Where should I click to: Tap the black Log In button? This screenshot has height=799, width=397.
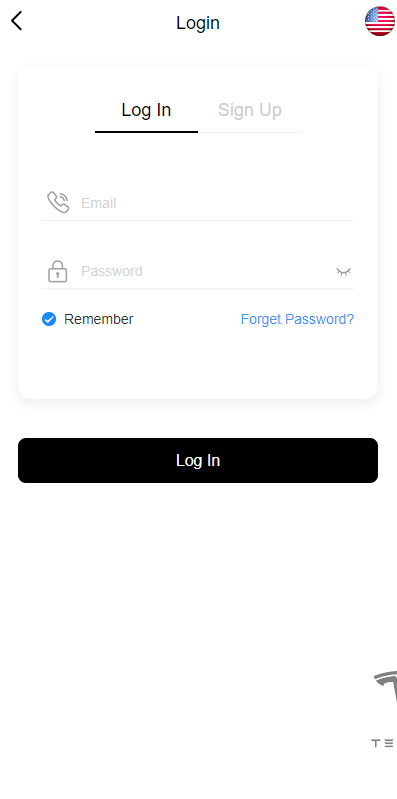(x=198, y=461)
